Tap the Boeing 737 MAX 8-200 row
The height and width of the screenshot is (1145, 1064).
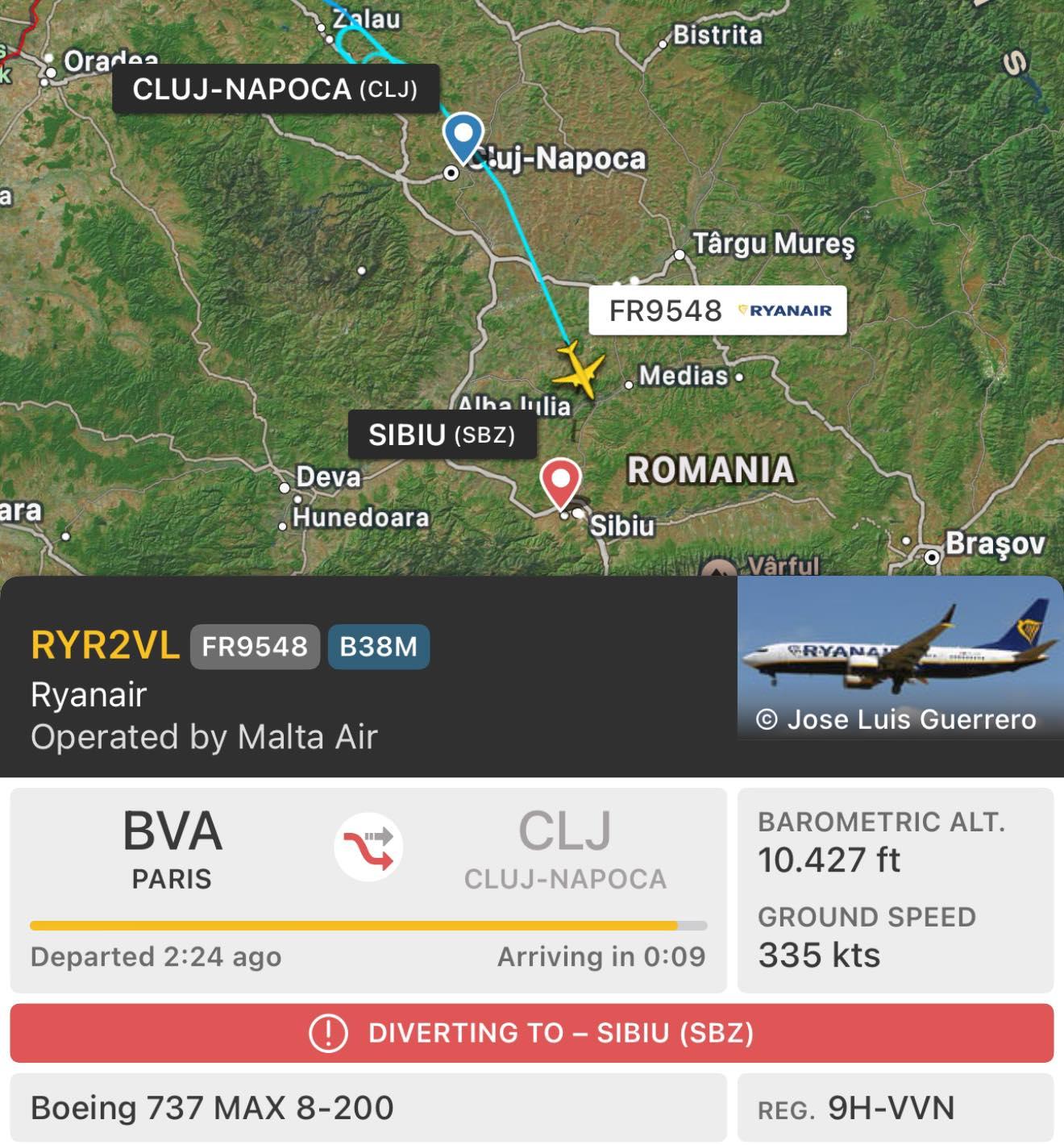coord(368,1108)
